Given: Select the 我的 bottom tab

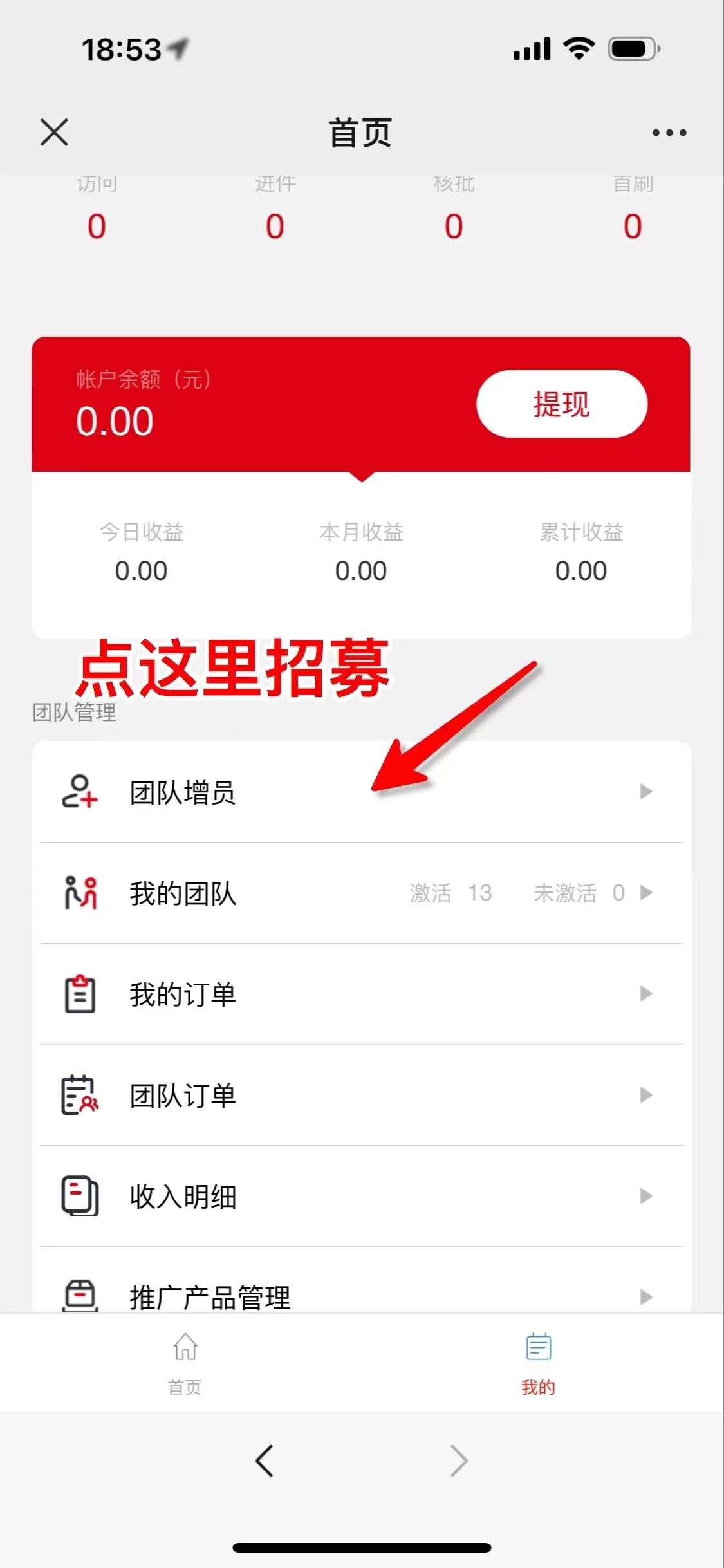Looking at the screenshot, I should [x=538, y=1362].
